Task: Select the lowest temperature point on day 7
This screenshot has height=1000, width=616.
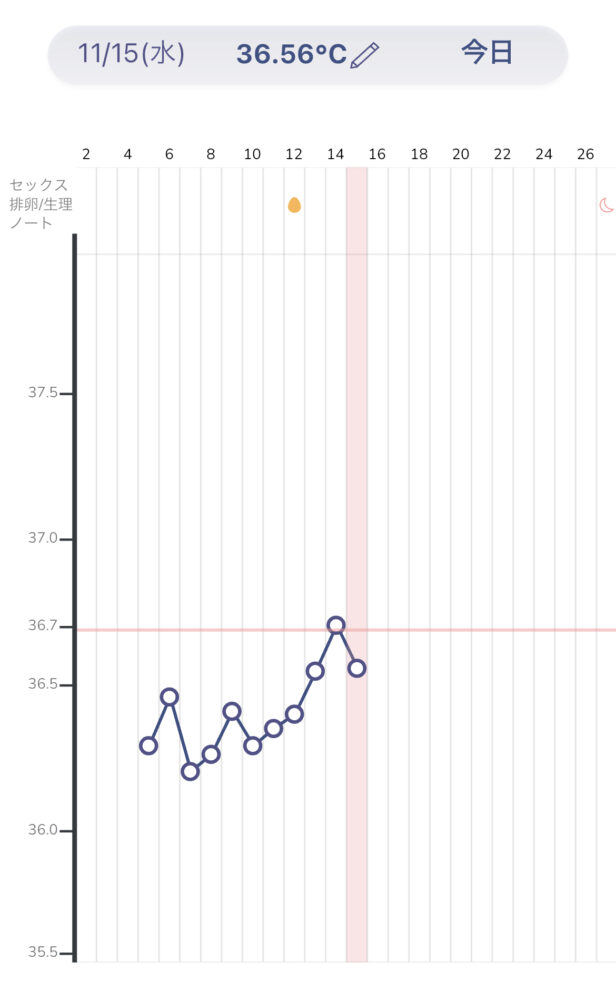Action: click(x=190, y=772)
